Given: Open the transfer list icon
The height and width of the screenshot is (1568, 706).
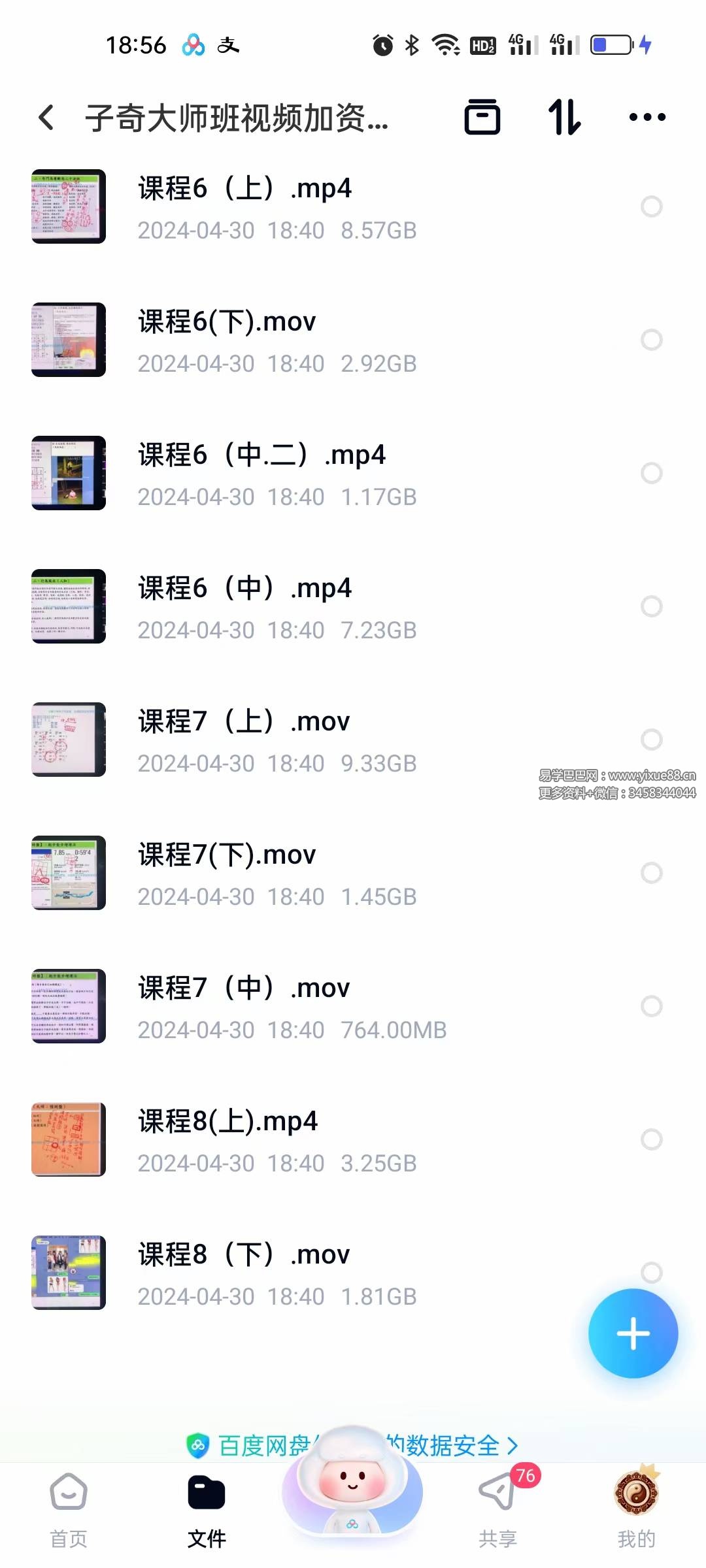Looking at the screenshot, I should coord(482,118).
